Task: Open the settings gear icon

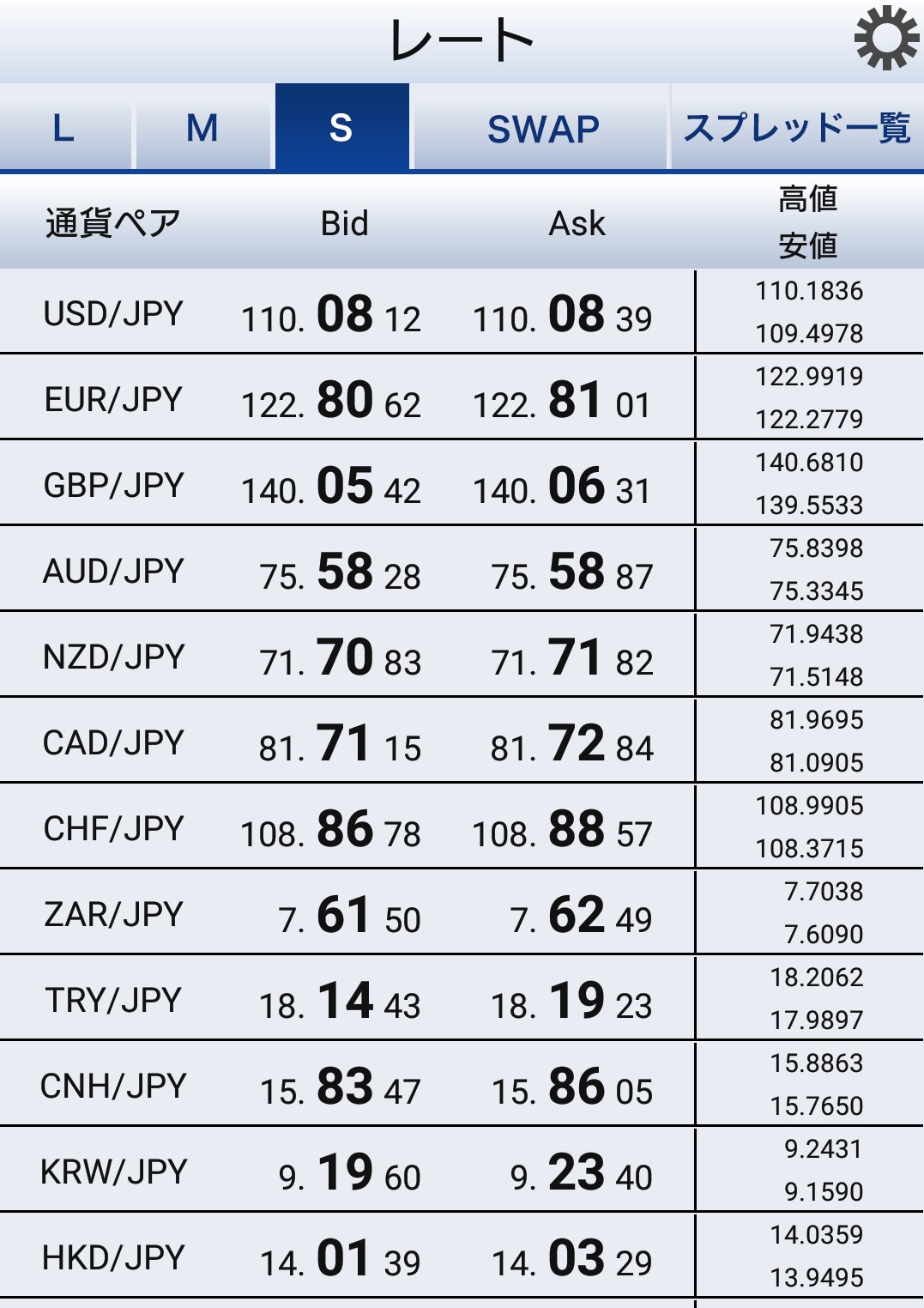Action: [x=886, y=39]
